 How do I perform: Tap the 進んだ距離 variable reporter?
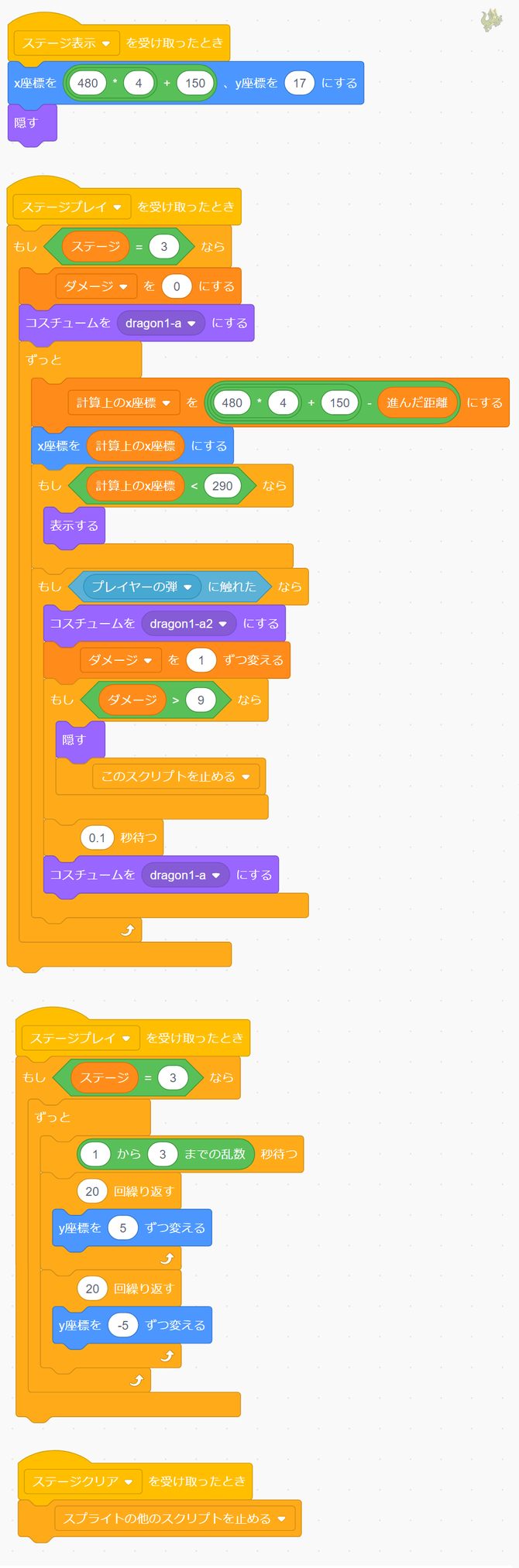coord(417,403)
